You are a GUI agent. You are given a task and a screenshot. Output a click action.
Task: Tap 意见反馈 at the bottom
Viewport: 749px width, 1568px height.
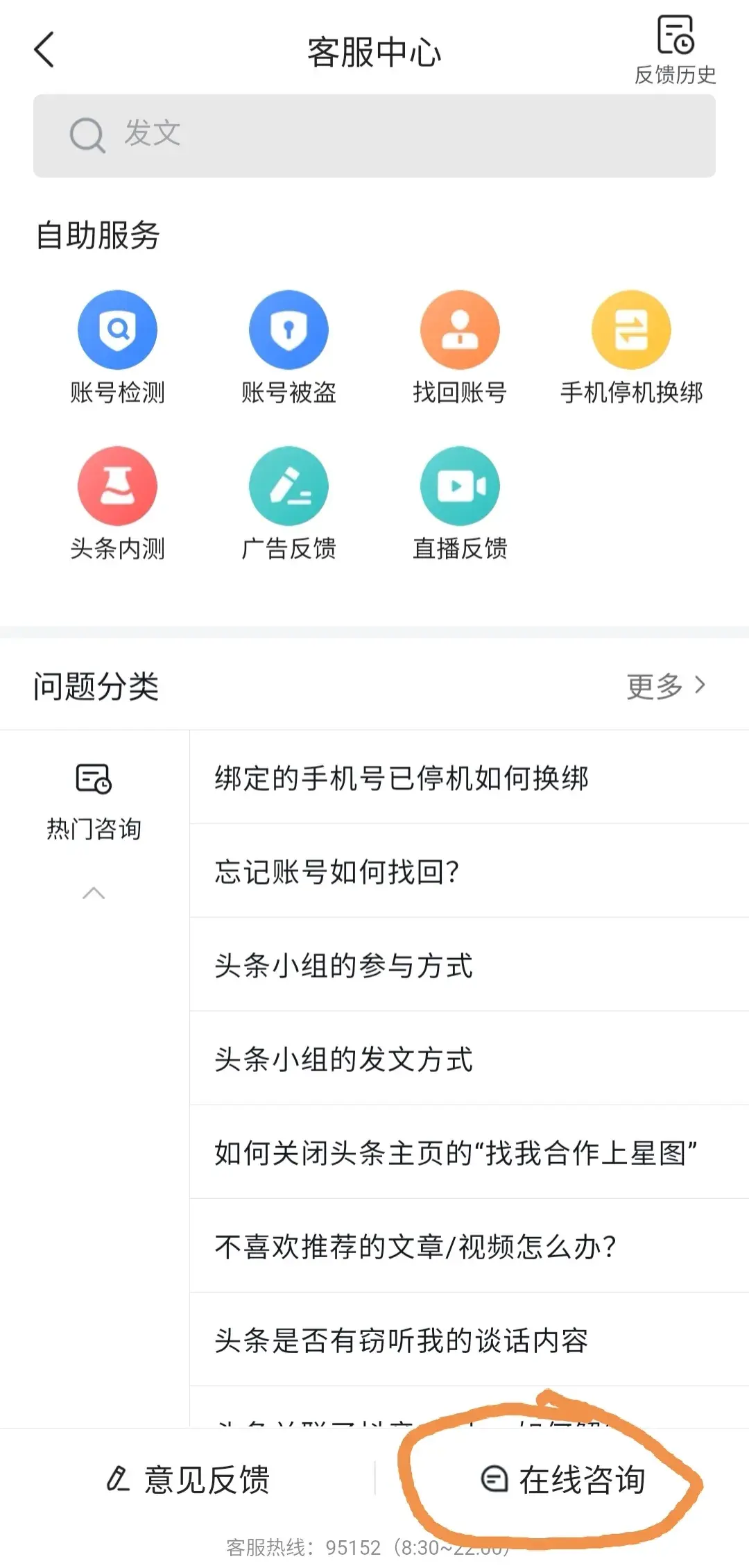(x=187, y=1479)
